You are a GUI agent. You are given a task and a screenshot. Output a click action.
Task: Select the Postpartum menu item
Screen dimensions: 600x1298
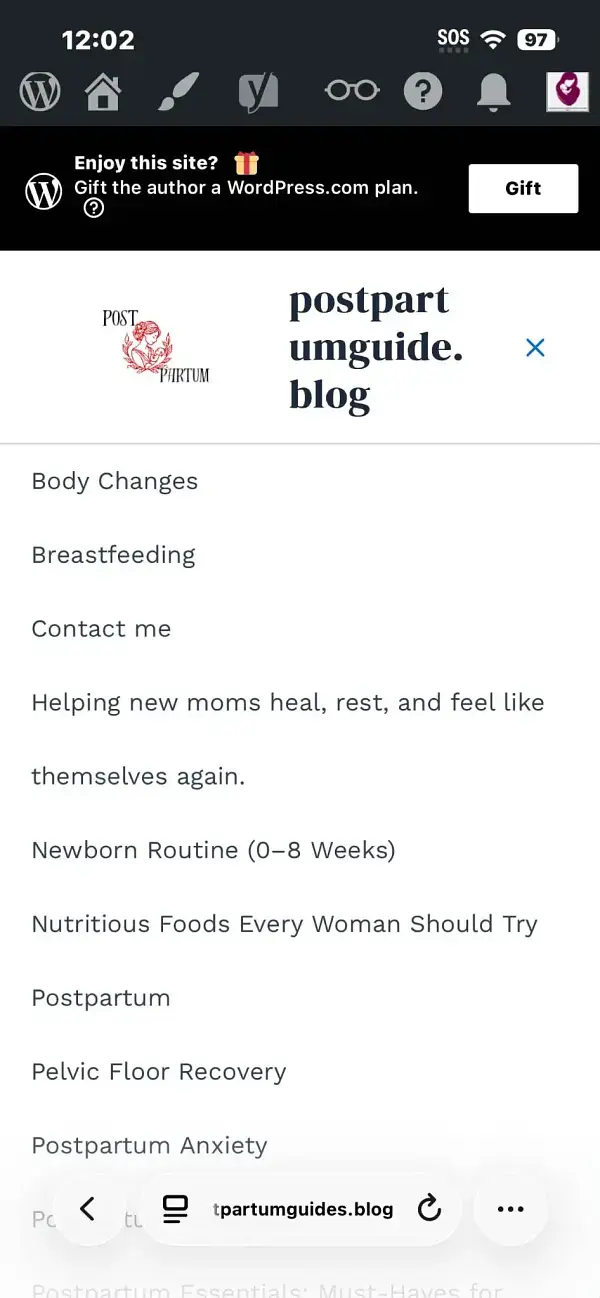(101, 998)
